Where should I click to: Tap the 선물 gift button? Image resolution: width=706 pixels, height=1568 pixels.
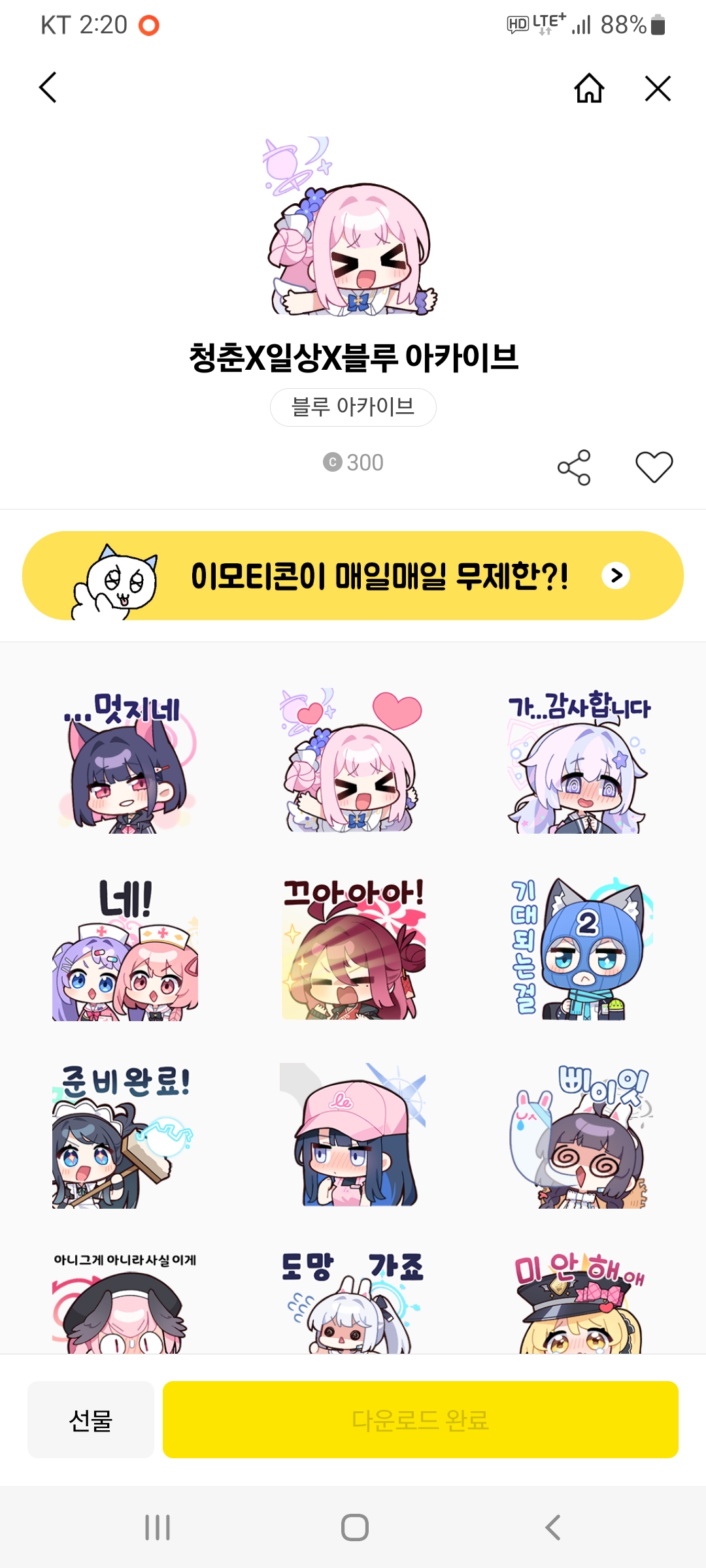point(91,1419)
